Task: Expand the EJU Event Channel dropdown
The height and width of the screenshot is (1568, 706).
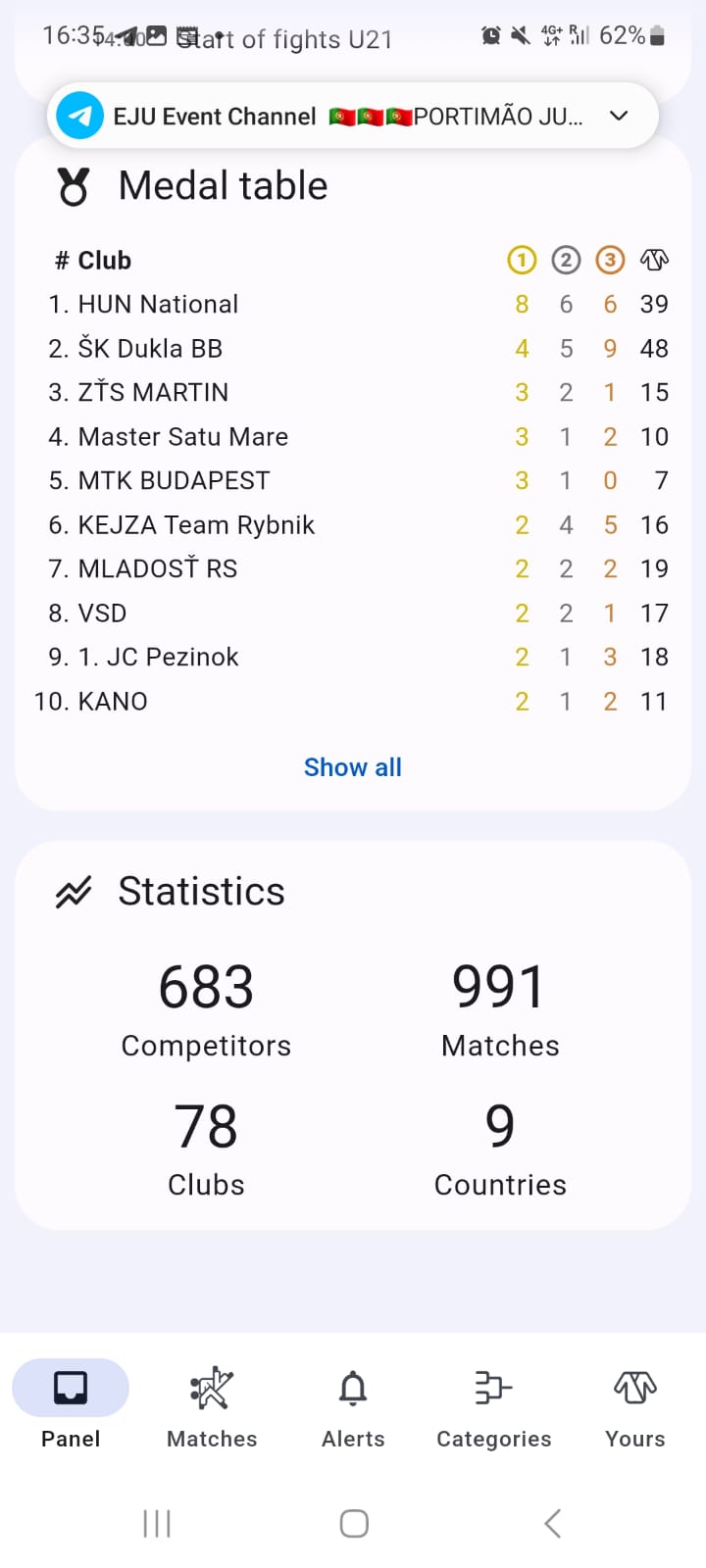Action: click(619, 116)
